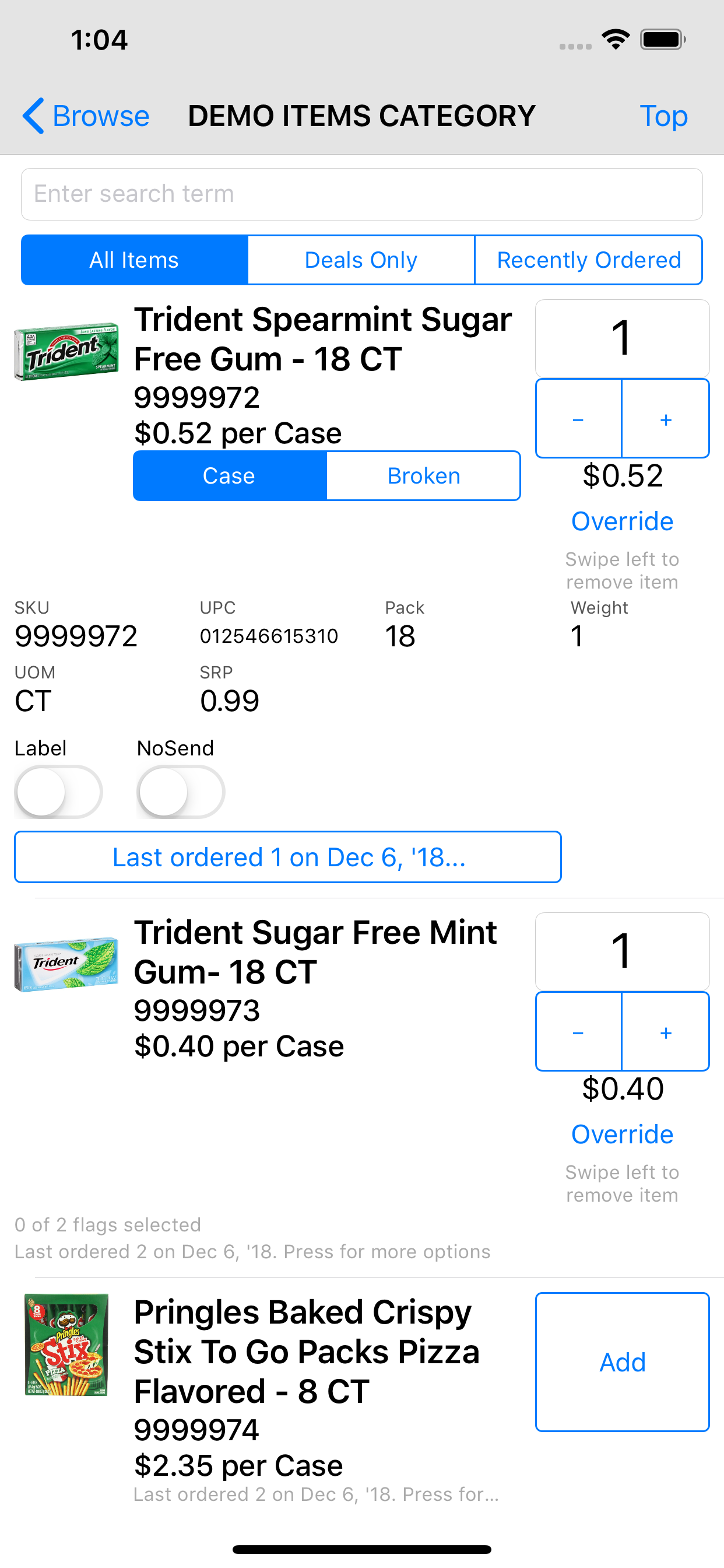Tap Override under the $0.52 price

click(x=622, y=521)
